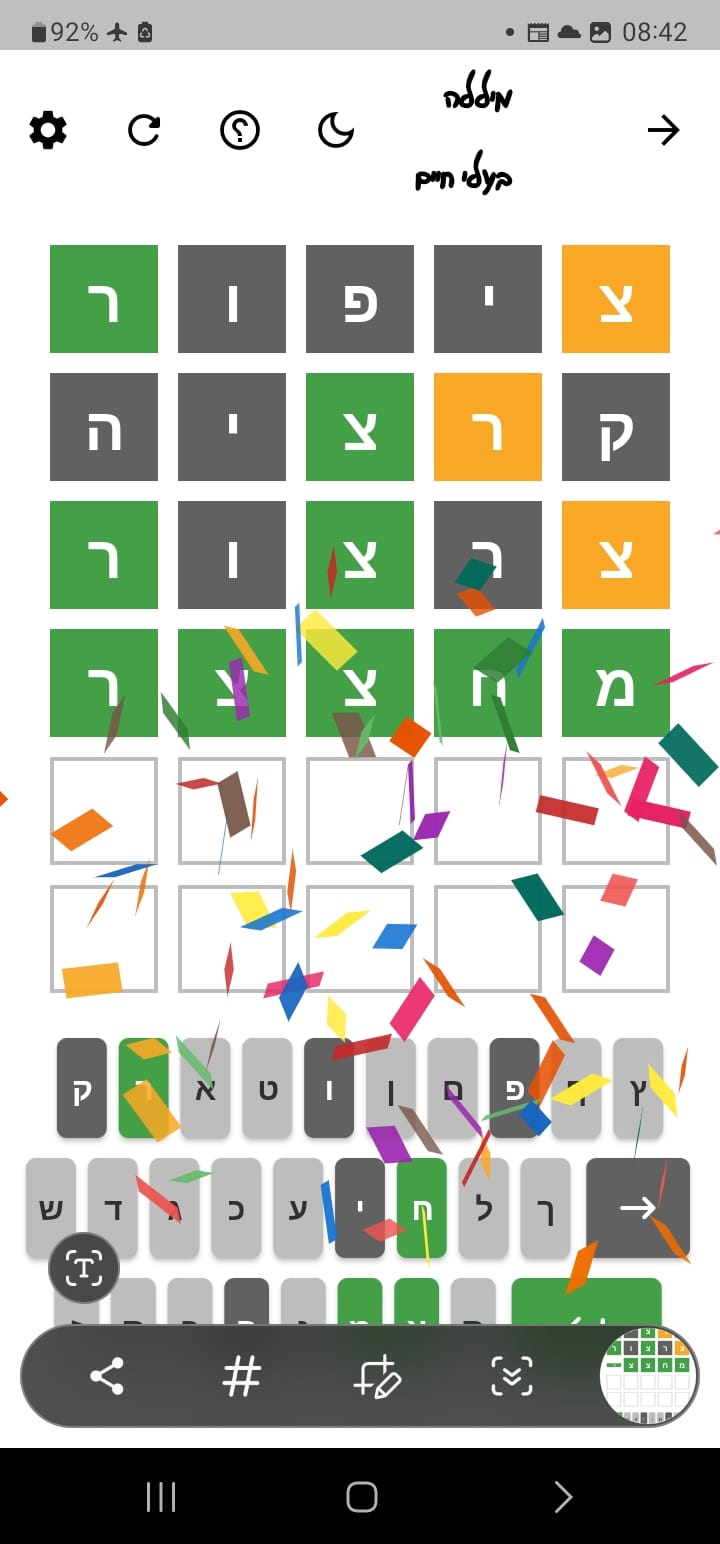Image resolution: width=720 pixels, height=1544 pixels.
Task: Extract text with the floating T icon
Action: click(84, 1269)
